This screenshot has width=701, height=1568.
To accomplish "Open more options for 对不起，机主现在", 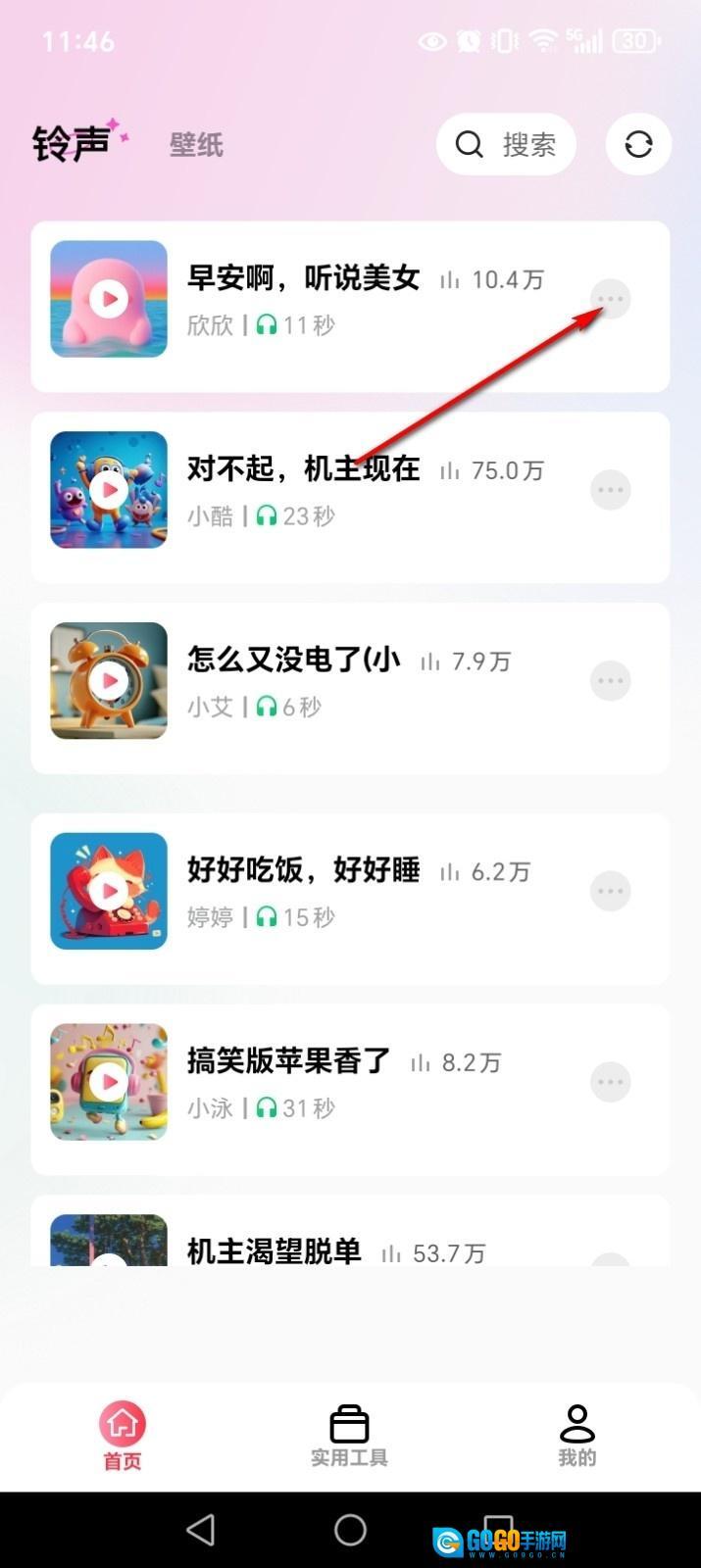I will click(x=610, y=490).
